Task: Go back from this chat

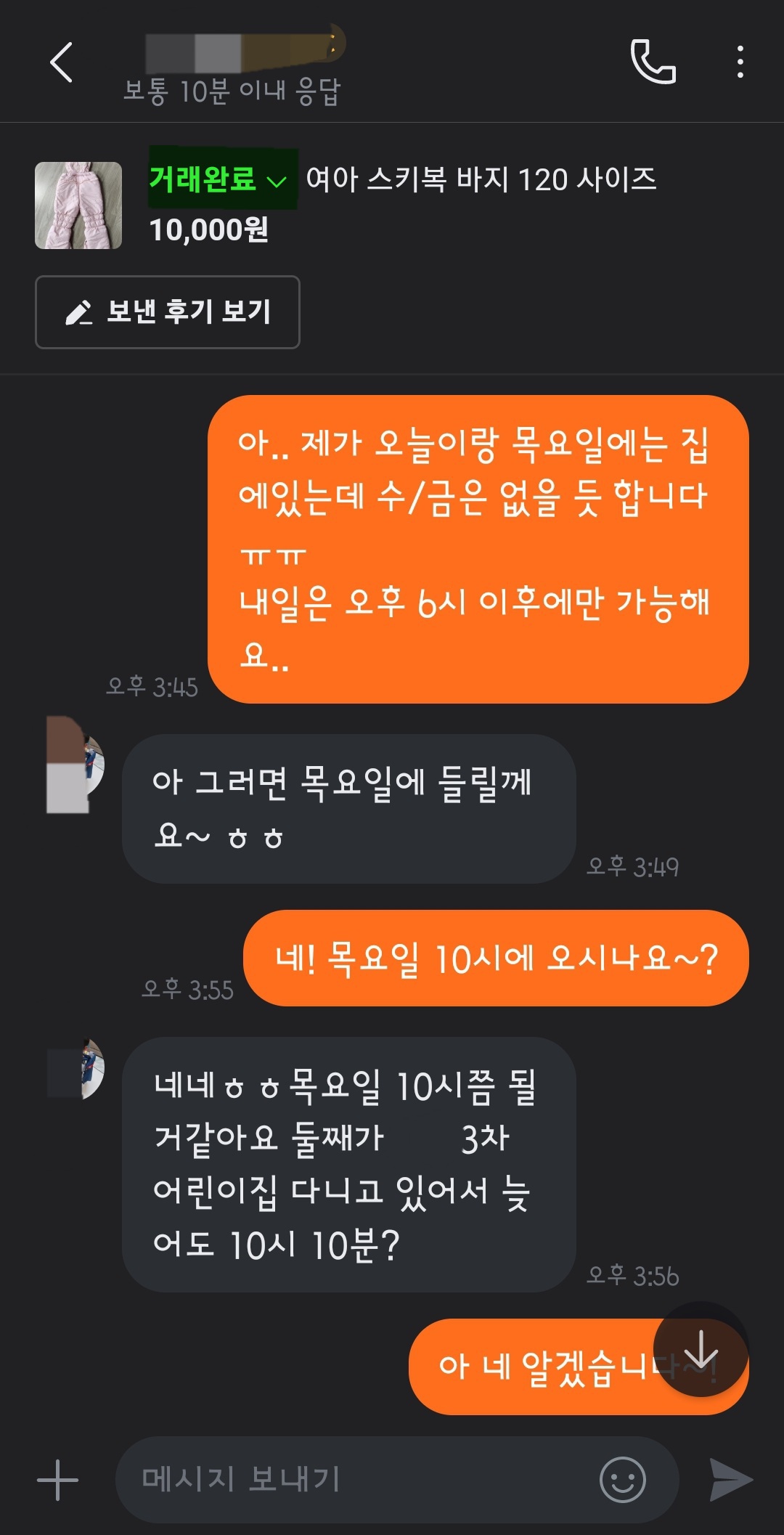Action: [x=61, y=62]
